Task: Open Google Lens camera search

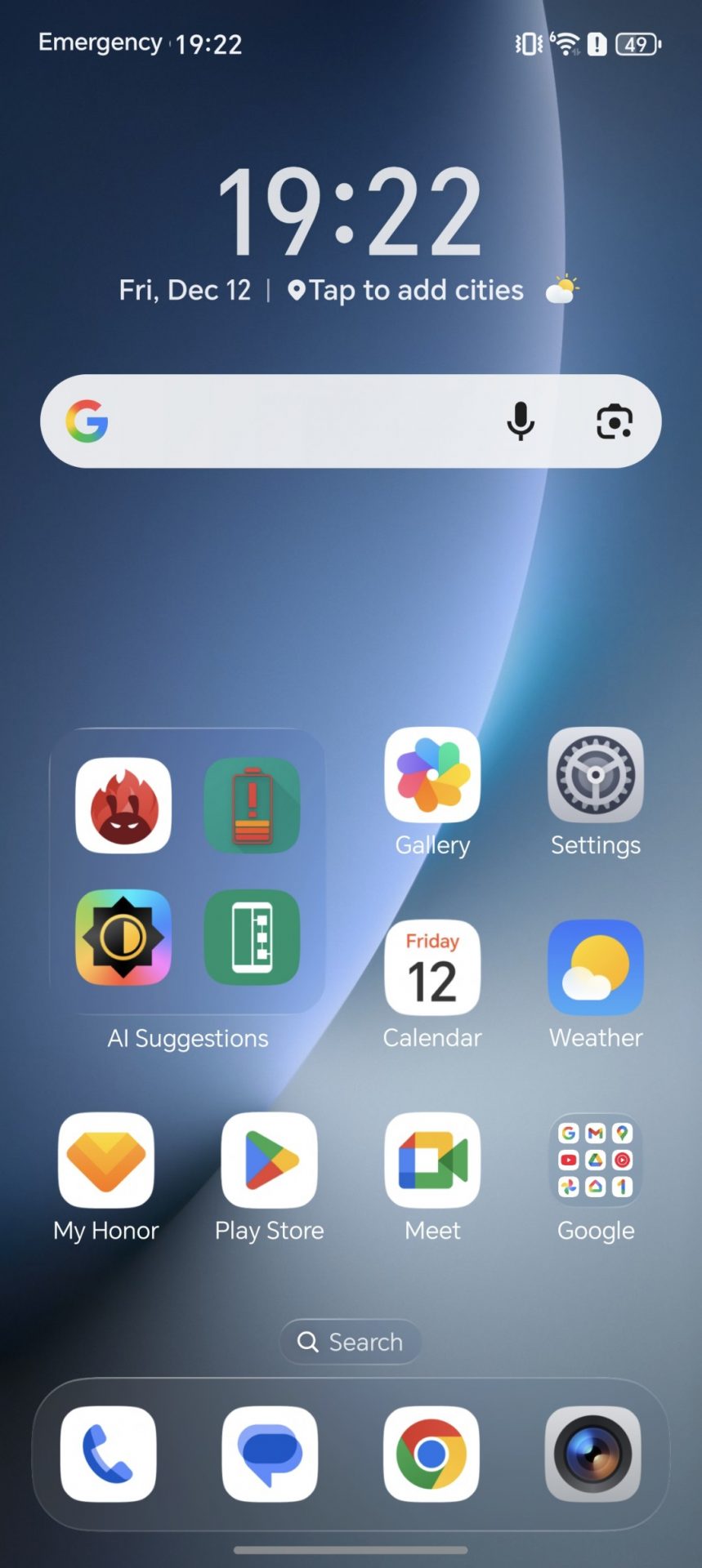Action: tap(614, 421)
